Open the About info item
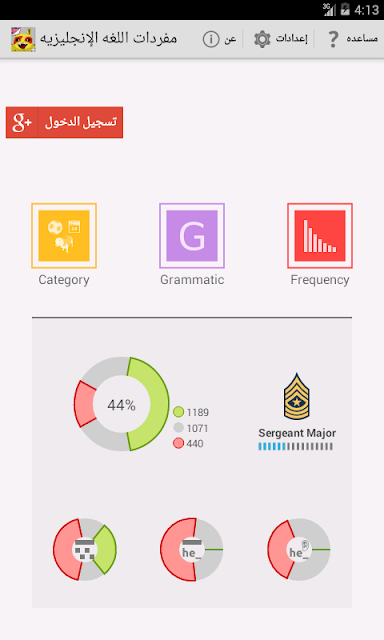384x640 pixels. 220,39
